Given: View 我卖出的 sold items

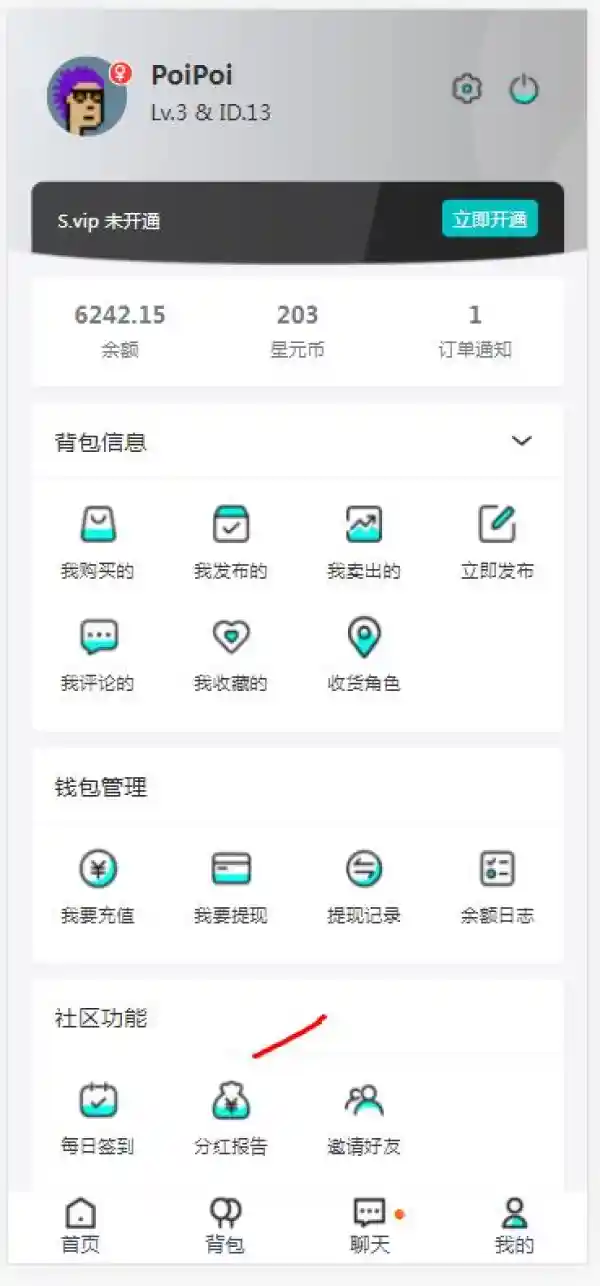Looking at the screenshot, I should click(x=364, y=541).
